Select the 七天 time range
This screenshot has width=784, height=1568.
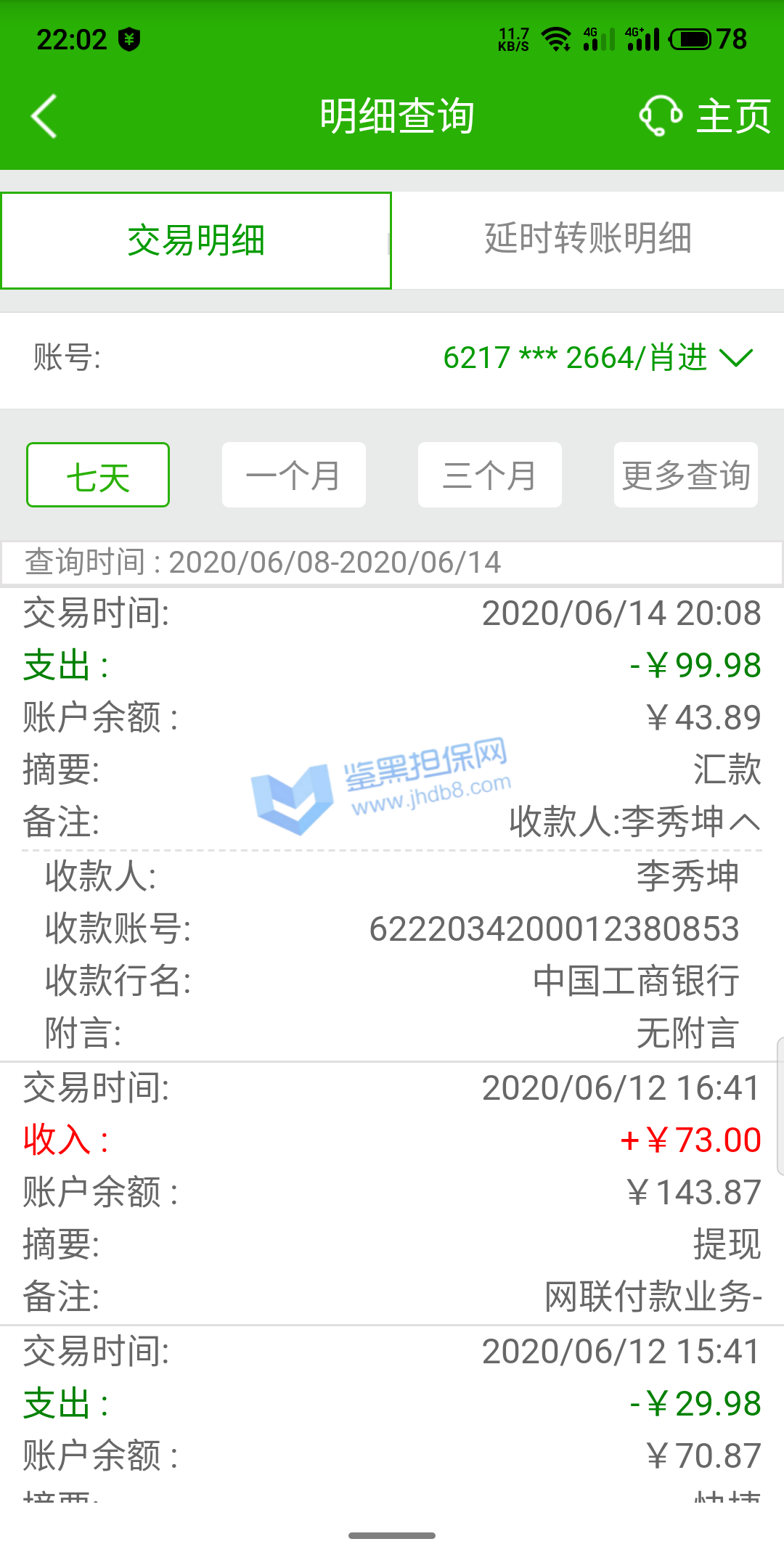pyautogui.click(x=98, y=475)
